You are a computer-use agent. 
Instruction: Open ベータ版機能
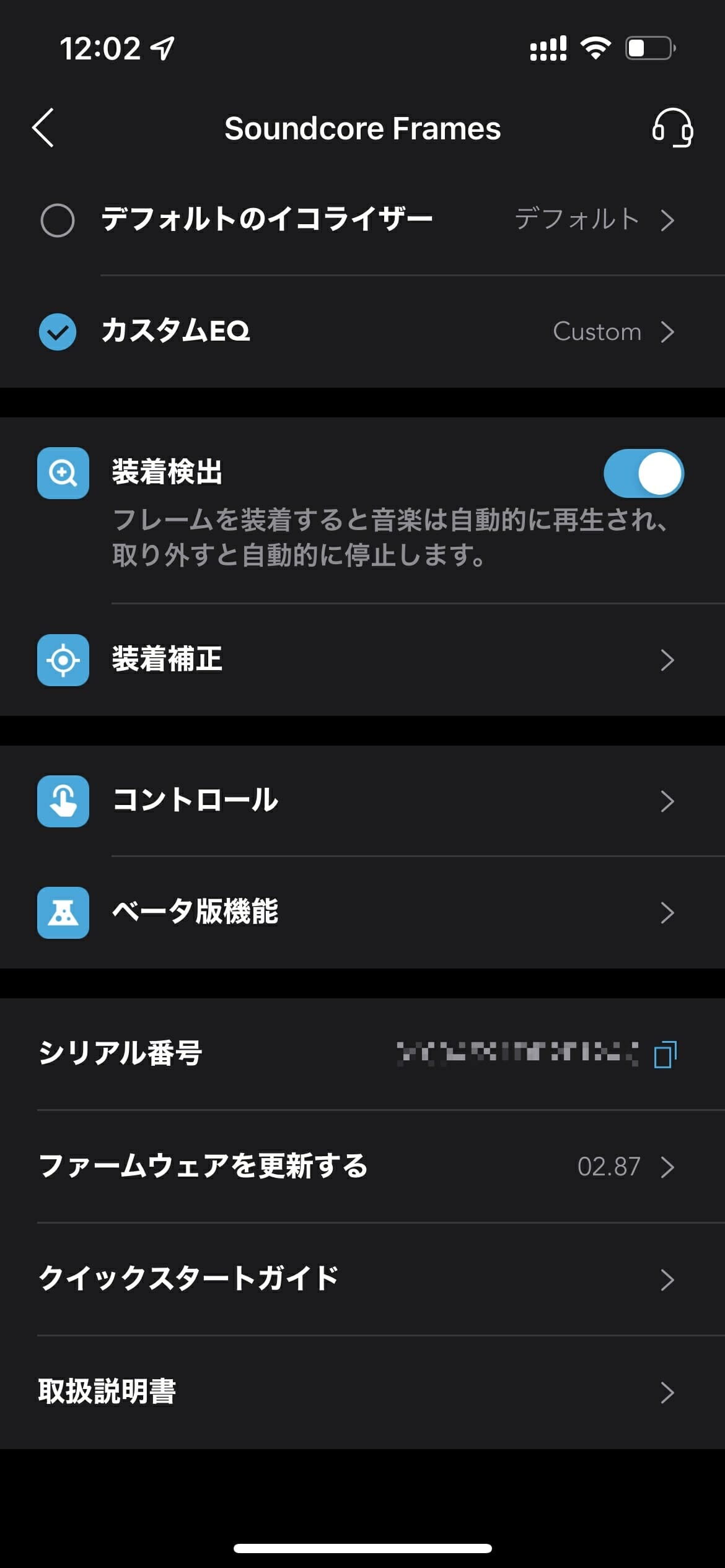[362, 913]
